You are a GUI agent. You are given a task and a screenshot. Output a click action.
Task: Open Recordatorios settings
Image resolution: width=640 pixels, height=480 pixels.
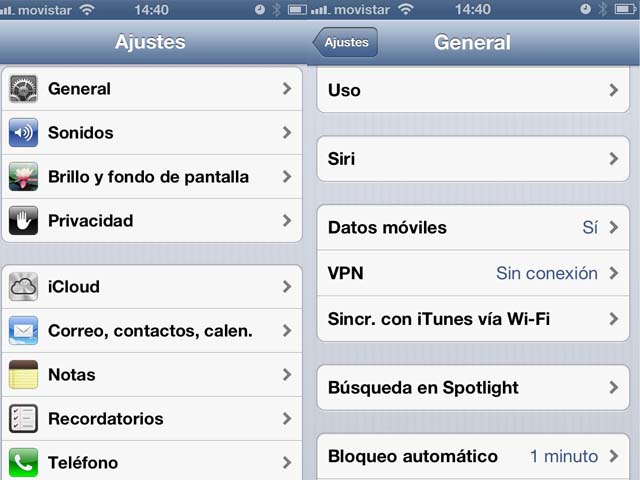tap(152, 419)
